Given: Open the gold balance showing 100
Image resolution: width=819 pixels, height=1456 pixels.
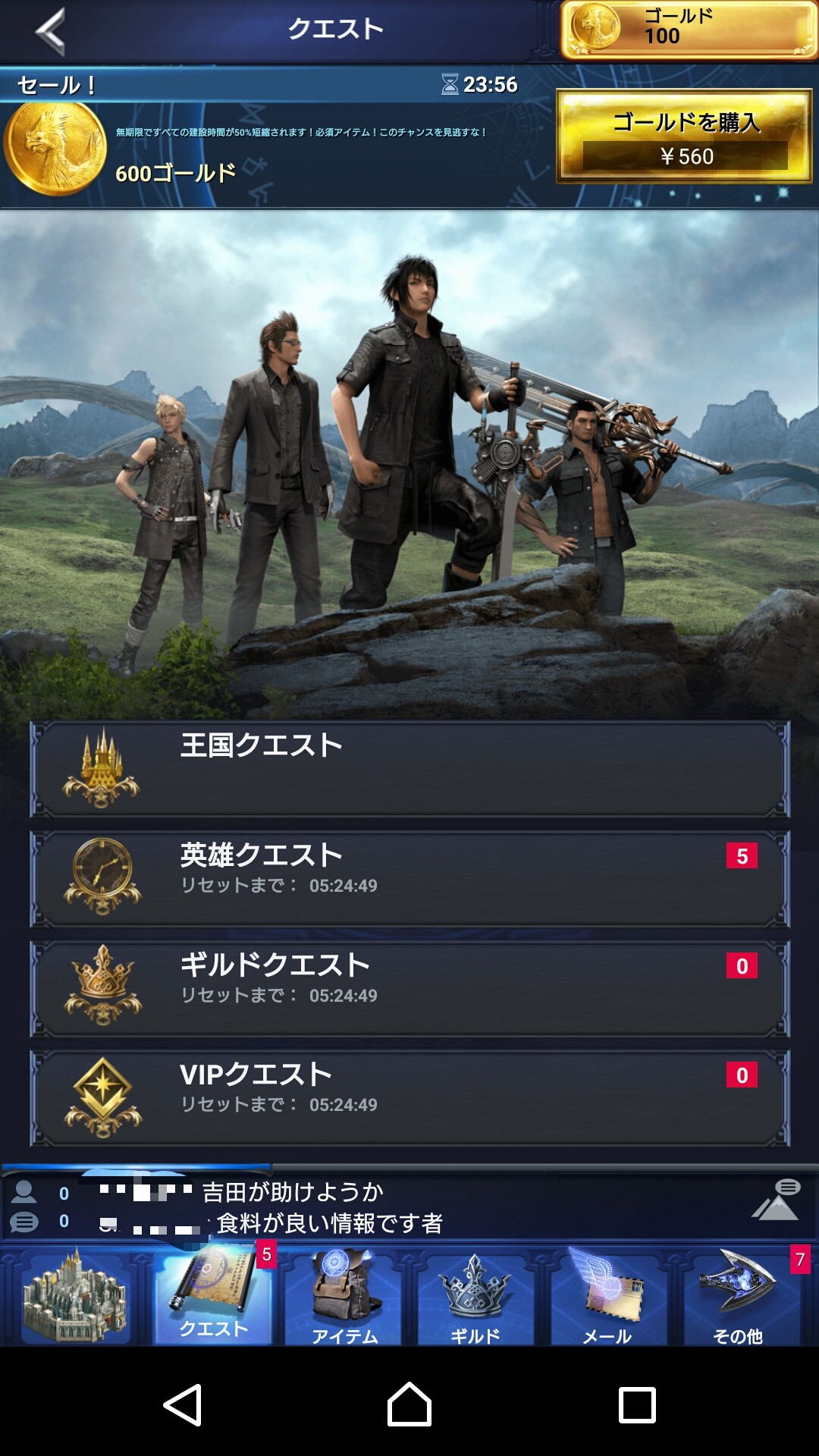Looking at the screenshot, I should 688,30.
